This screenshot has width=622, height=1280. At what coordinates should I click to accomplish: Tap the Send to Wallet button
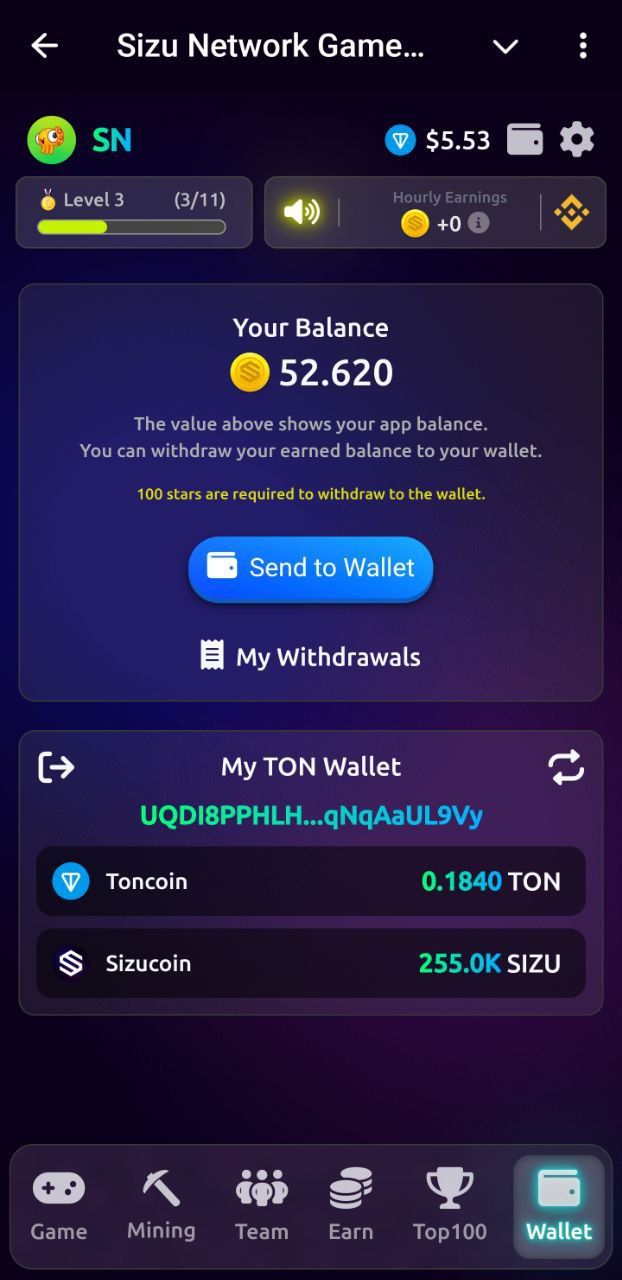pyautogui.click(x=310, y=568)
